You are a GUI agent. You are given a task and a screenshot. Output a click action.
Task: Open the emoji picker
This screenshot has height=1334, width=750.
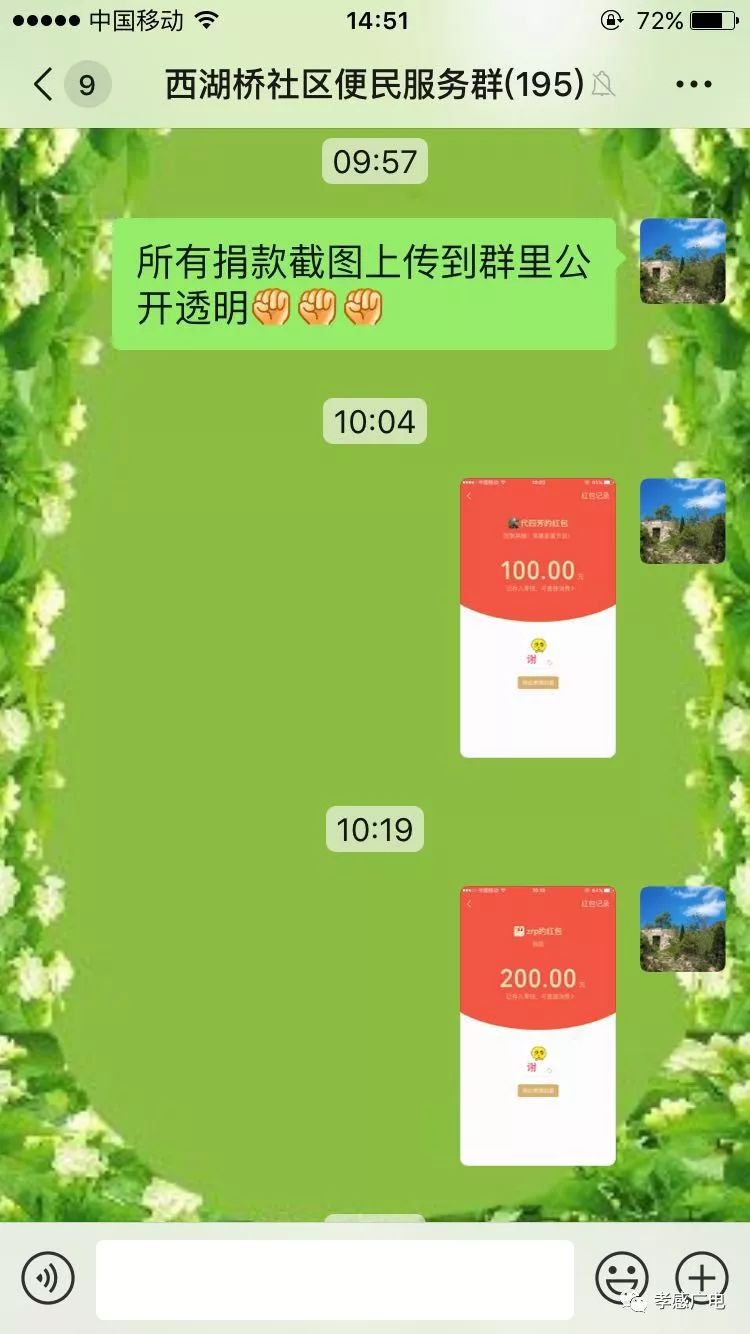pos(622,1278)
